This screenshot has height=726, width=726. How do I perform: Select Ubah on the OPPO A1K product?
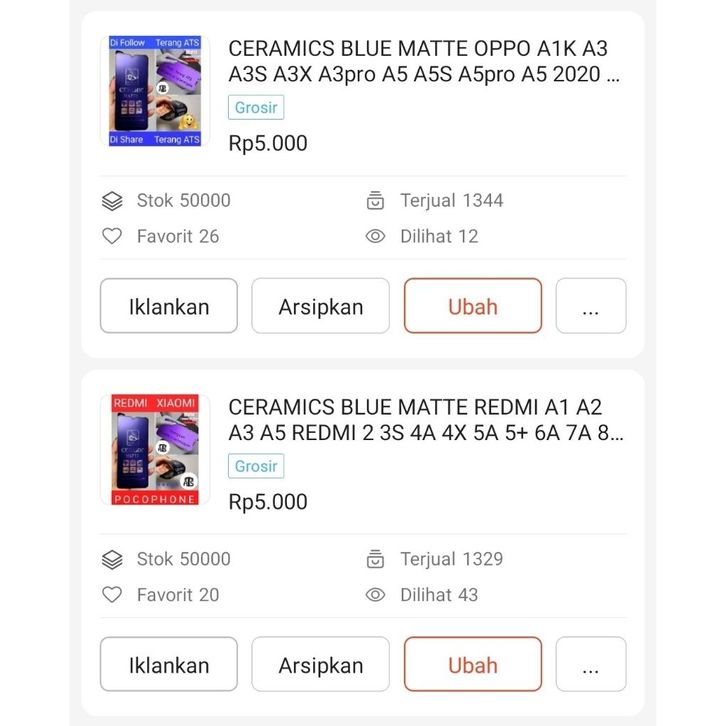pyautogui.click(x=472, y=306)
